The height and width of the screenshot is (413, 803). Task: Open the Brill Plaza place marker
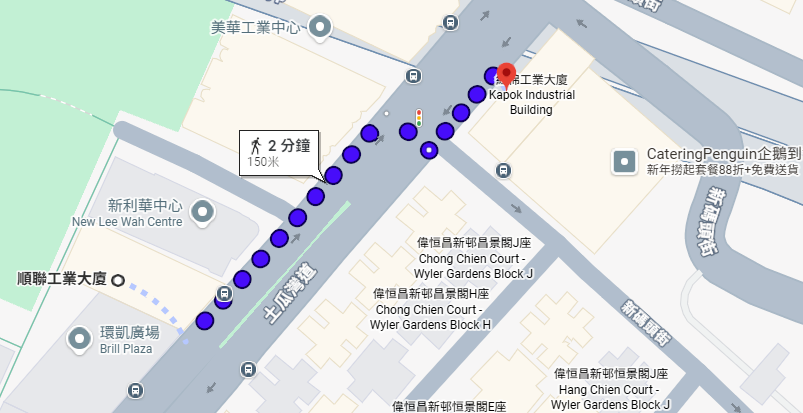(x=80, y=339)
